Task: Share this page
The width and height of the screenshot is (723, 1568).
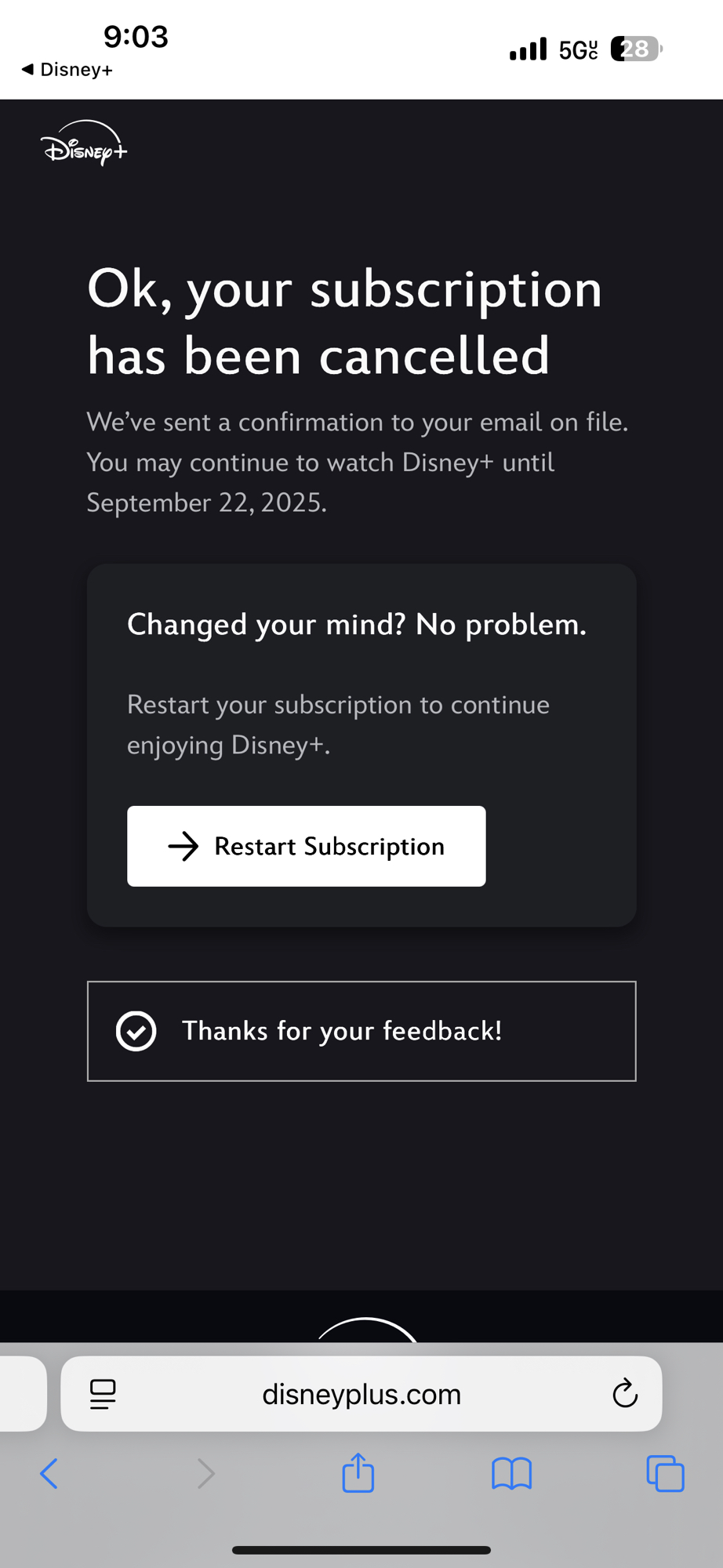Action: pyautogui.click(x=358, y=1473)
